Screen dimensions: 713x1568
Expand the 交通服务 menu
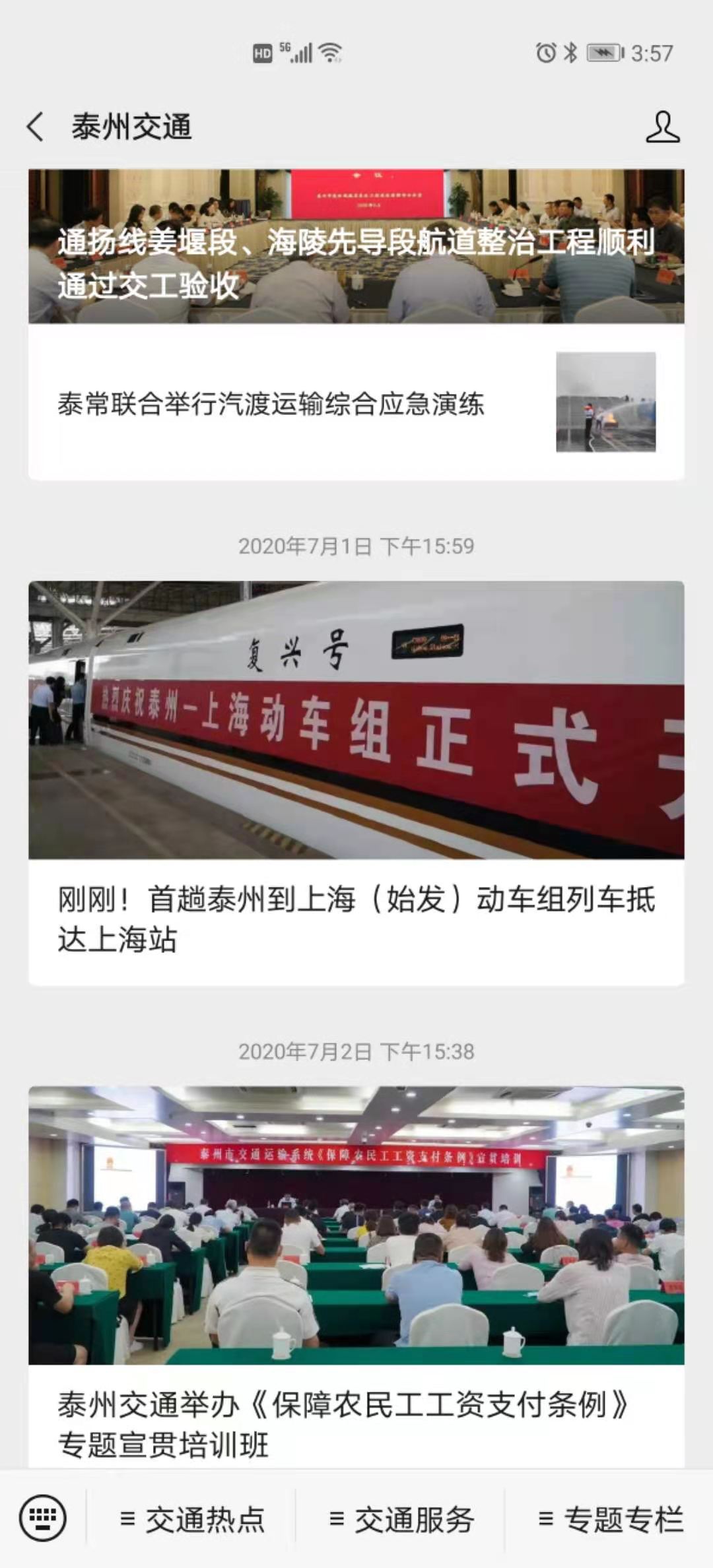click(x=401, y=1520)
